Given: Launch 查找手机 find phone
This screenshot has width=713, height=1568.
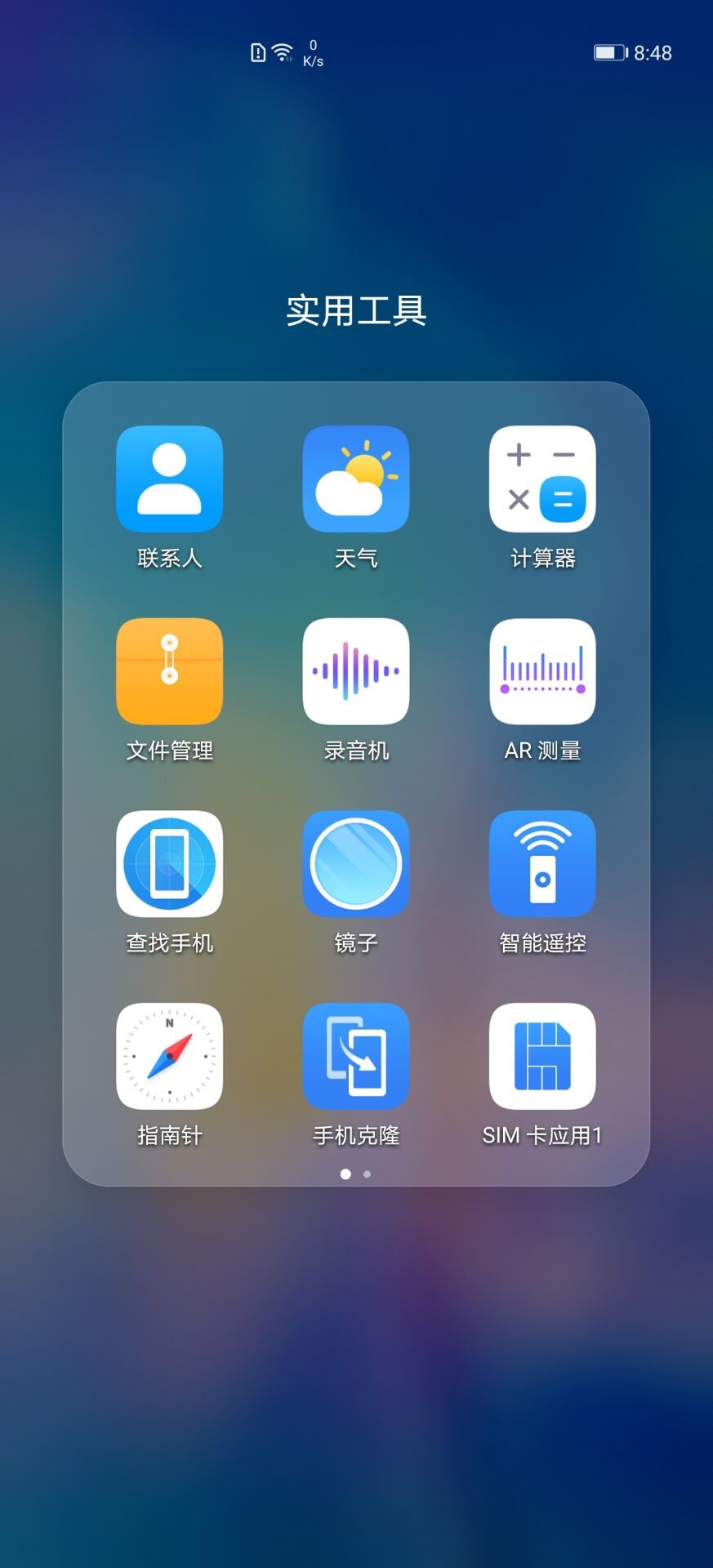Looking at the screenshot, I should point(169,864).
